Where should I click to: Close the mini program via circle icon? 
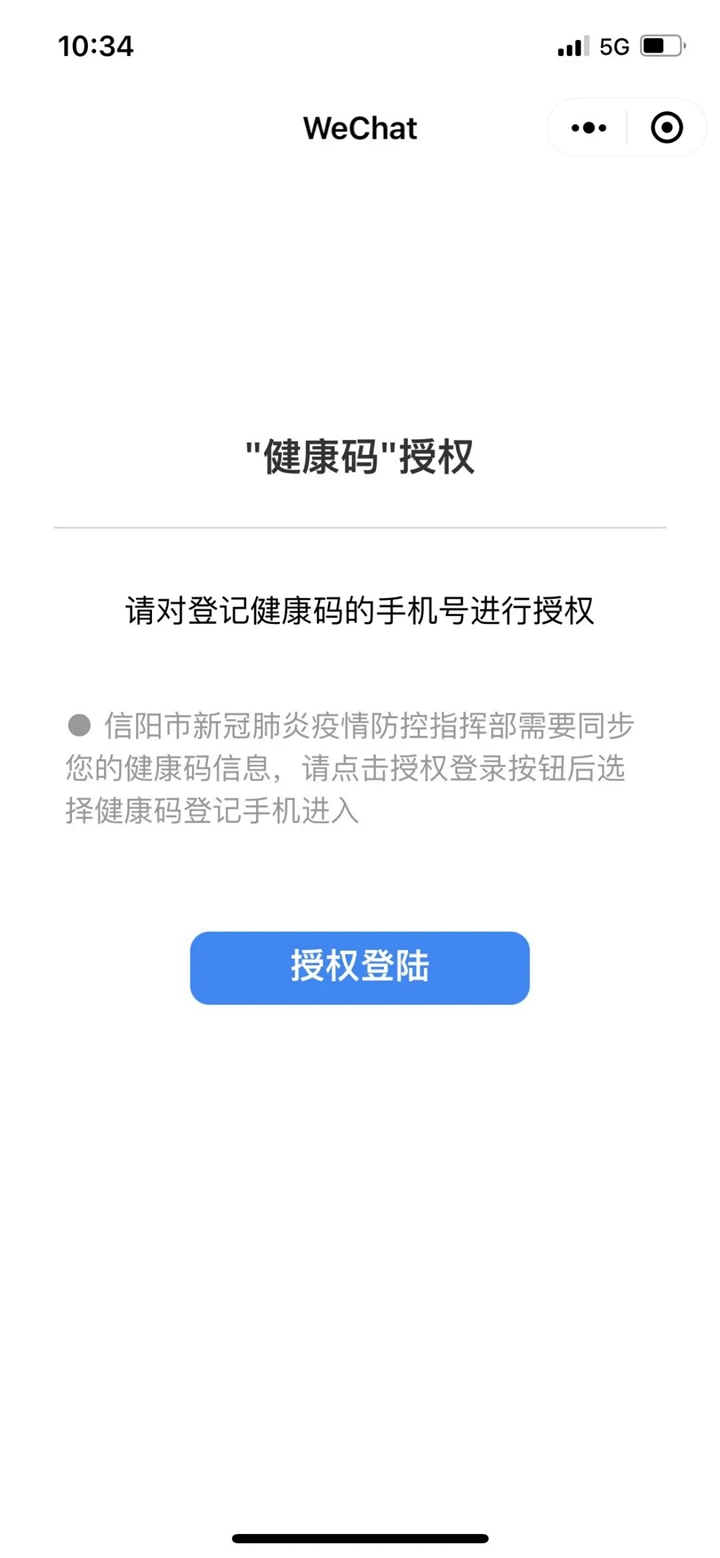tap(666, 128)
